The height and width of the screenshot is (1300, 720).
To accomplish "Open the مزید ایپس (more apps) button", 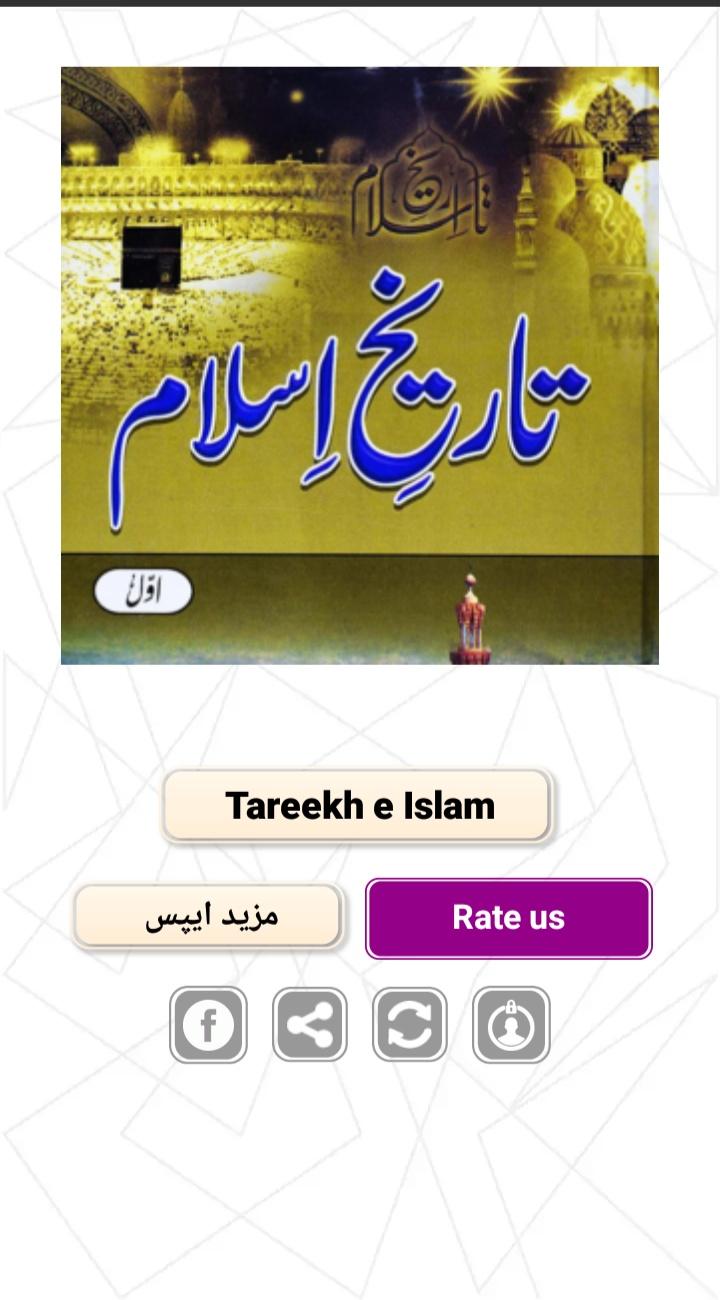I will [x=208, y=916].
